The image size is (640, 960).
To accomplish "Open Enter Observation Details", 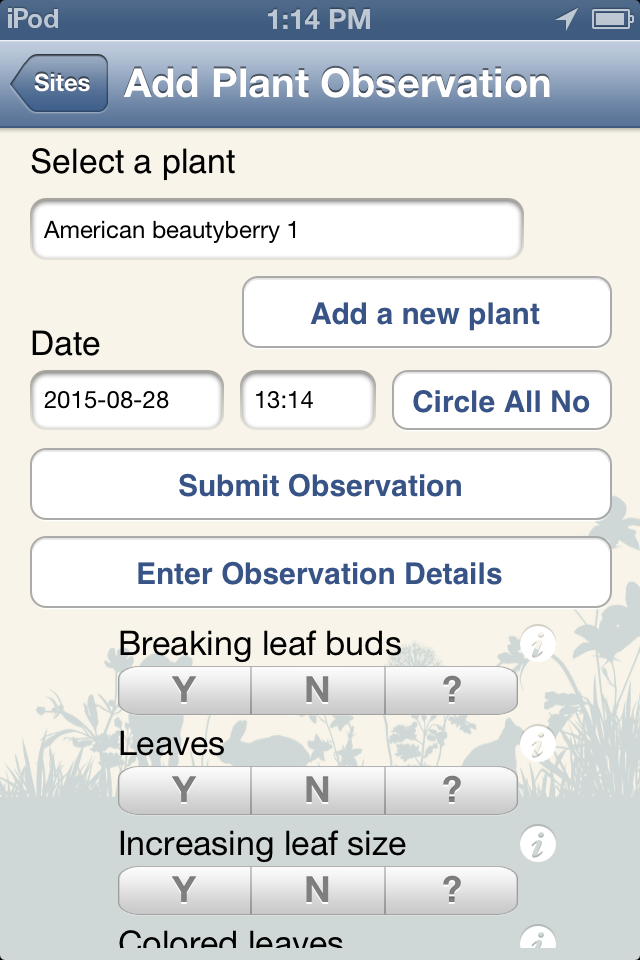I will pyautogui.click(x=320, y=573).
